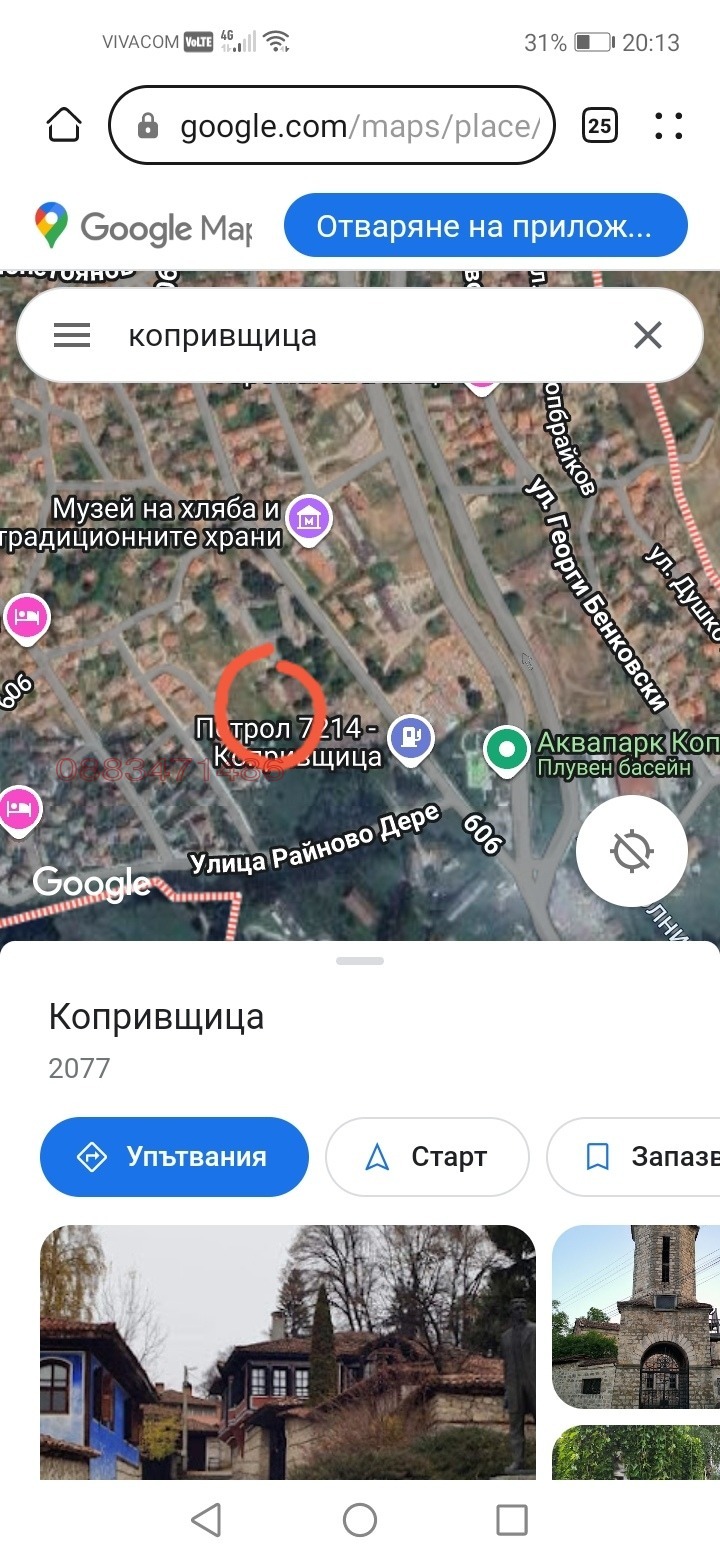Open the browser tab overview icon showing 25

pos(600,126)
